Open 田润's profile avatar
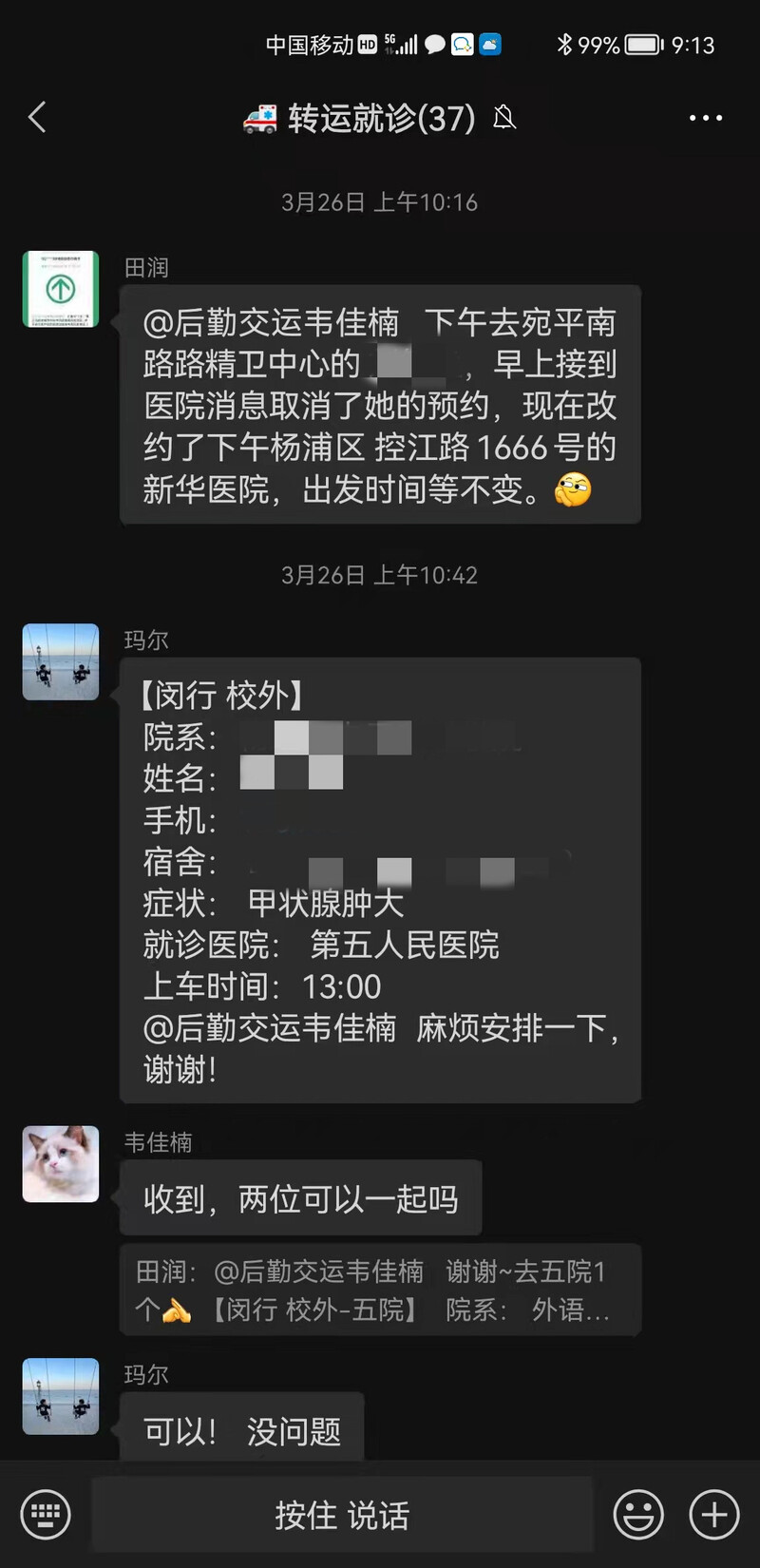This screenshot has height=1568, width=760. click(61, 289)
